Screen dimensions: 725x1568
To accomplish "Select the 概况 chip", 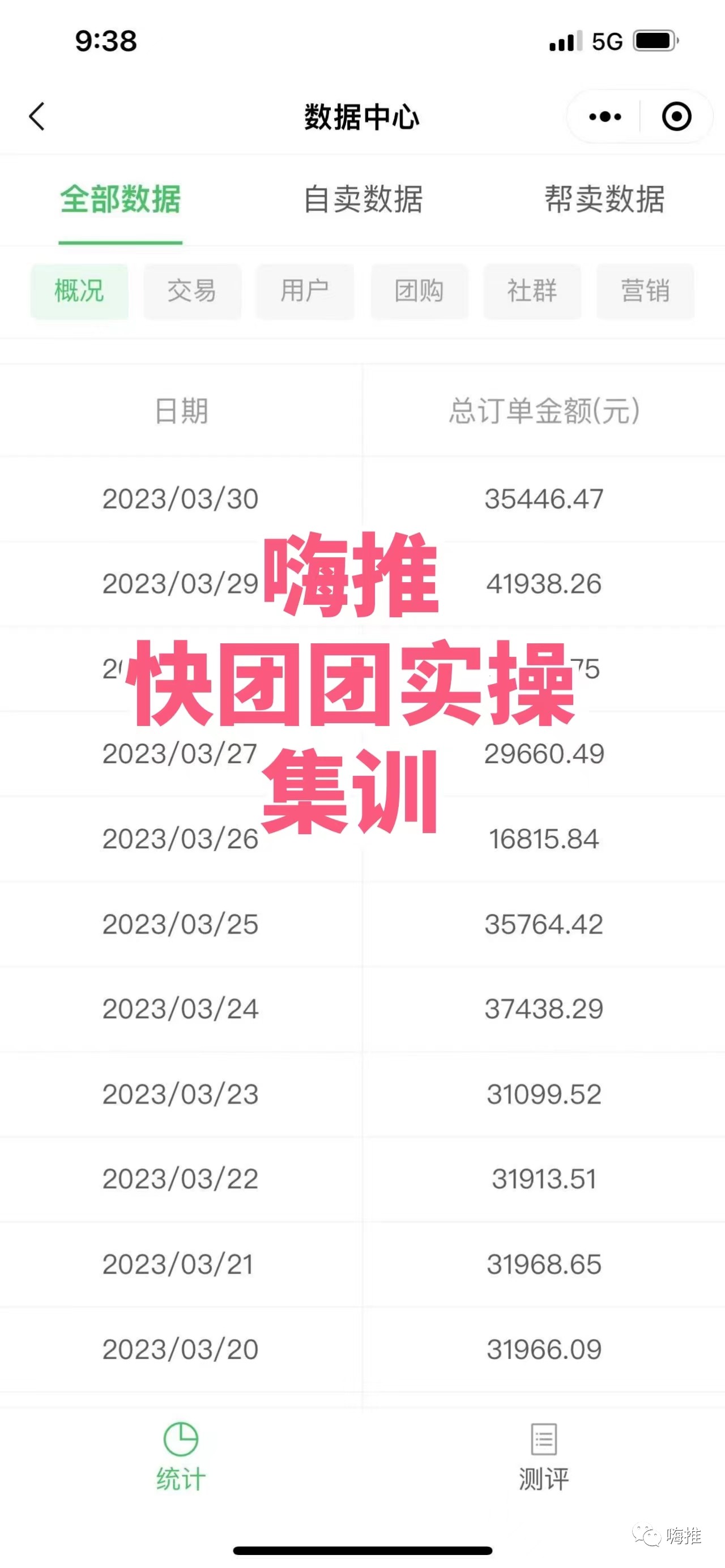I will pyautogui.click(x=79, y=291).
